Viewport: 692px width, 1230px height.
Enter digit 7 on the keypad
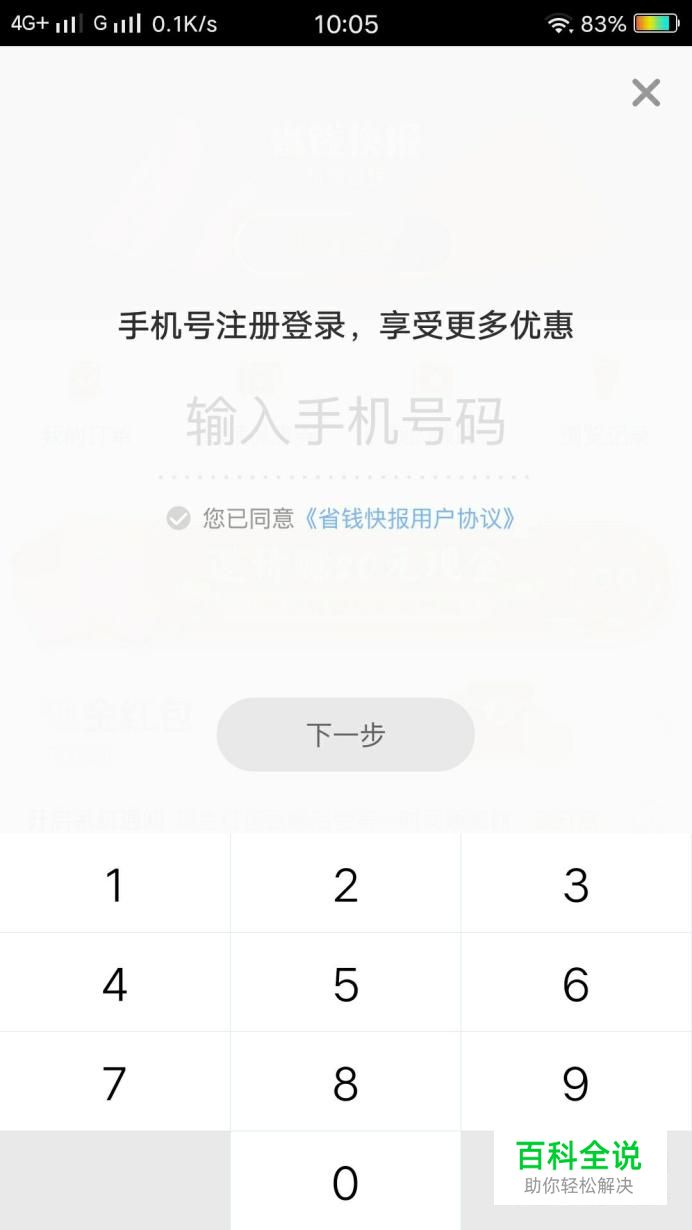pos(115,1083)
